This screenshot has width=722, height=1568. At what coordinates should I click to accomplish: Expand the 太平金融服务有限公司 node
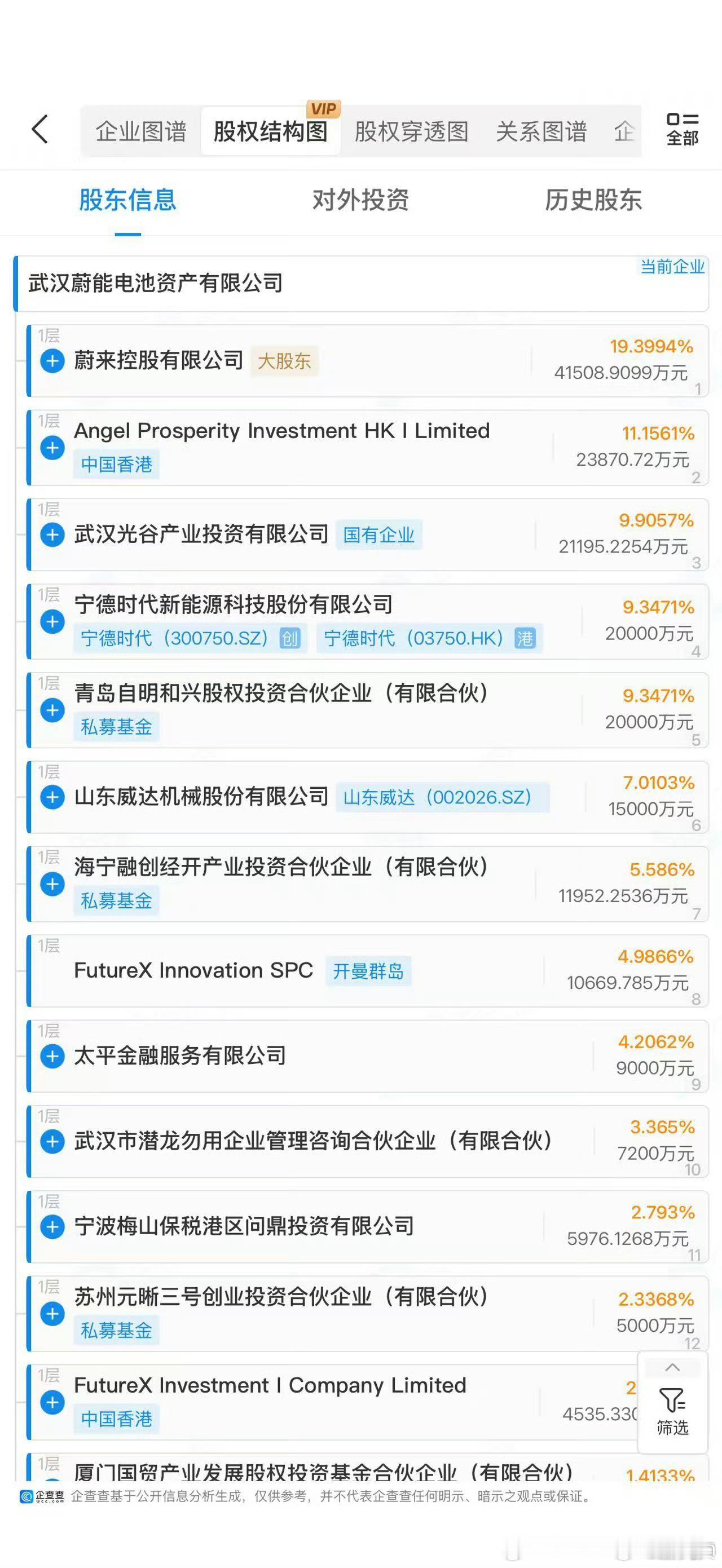[x=52, y=1056]
